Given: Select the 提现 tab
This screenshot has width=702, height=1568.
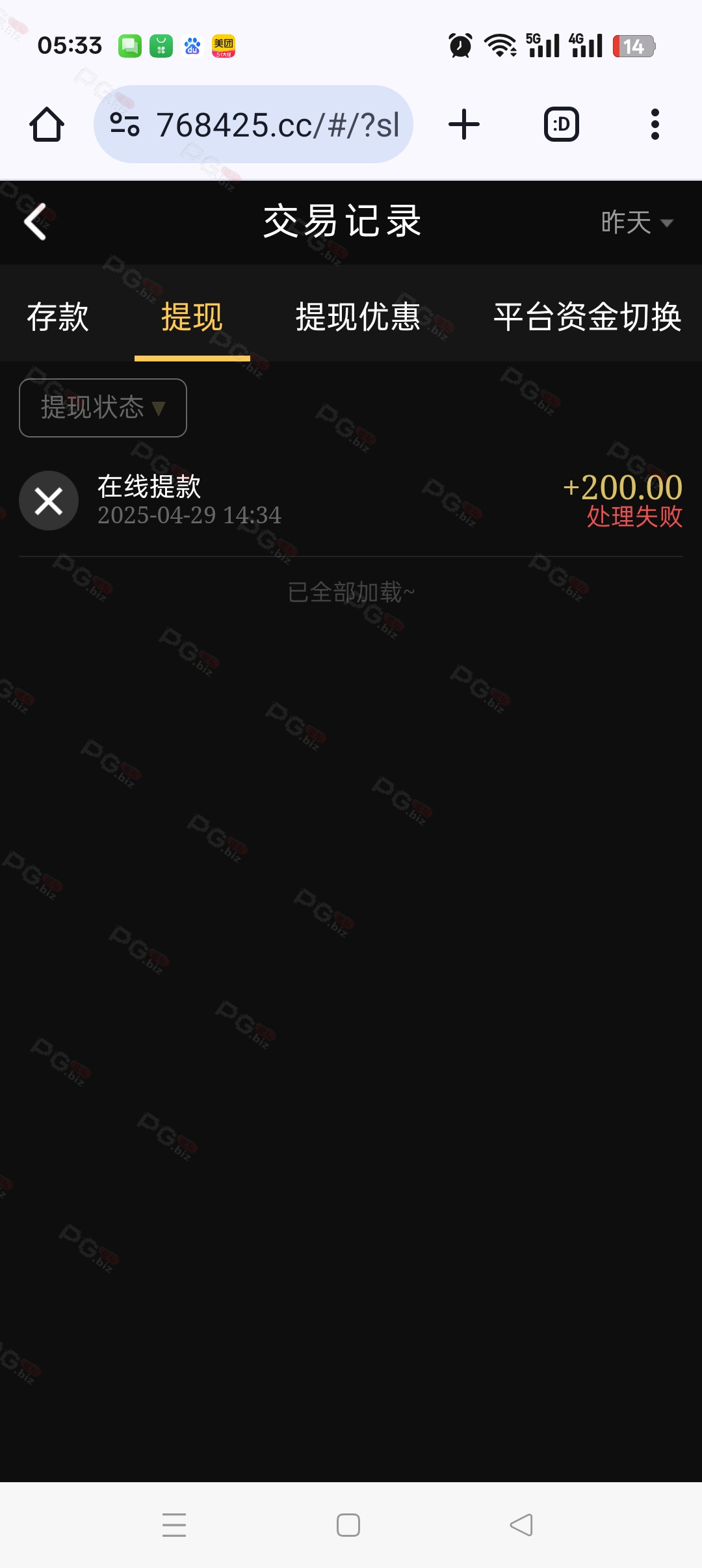Looking at the screenshot, I should pos(192,317).
